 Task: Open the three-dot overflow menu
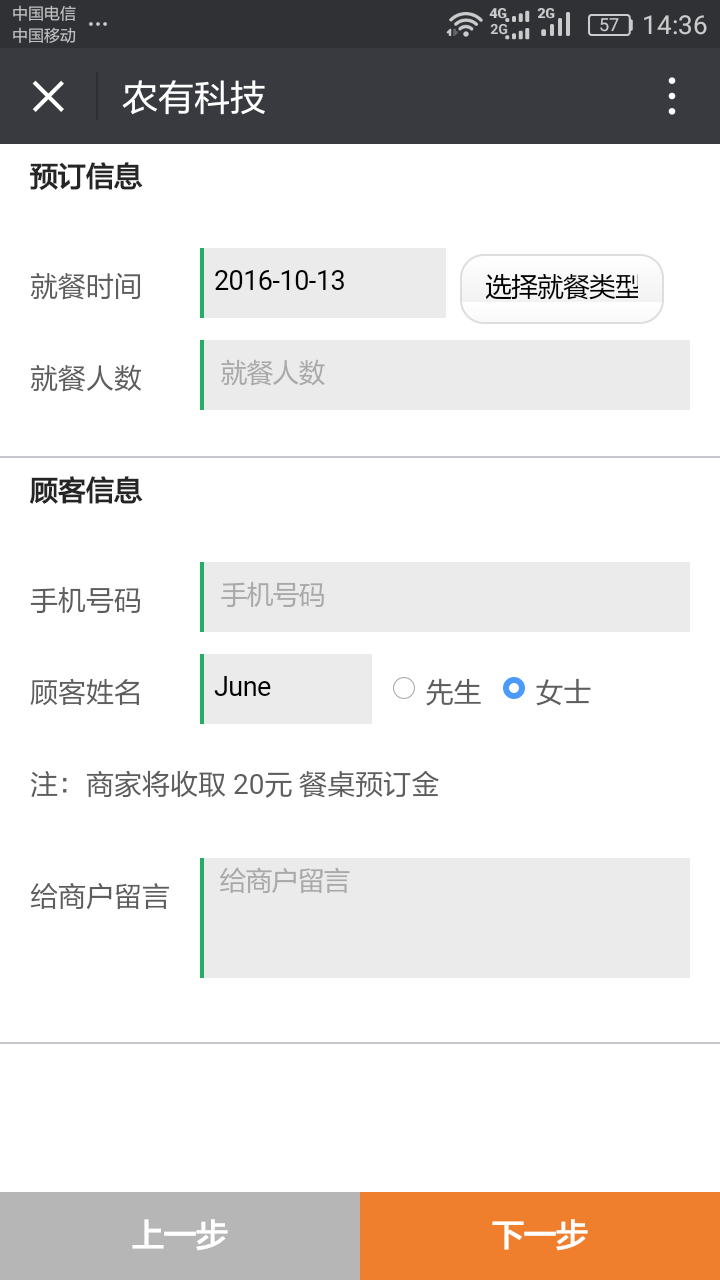point(671,97)
